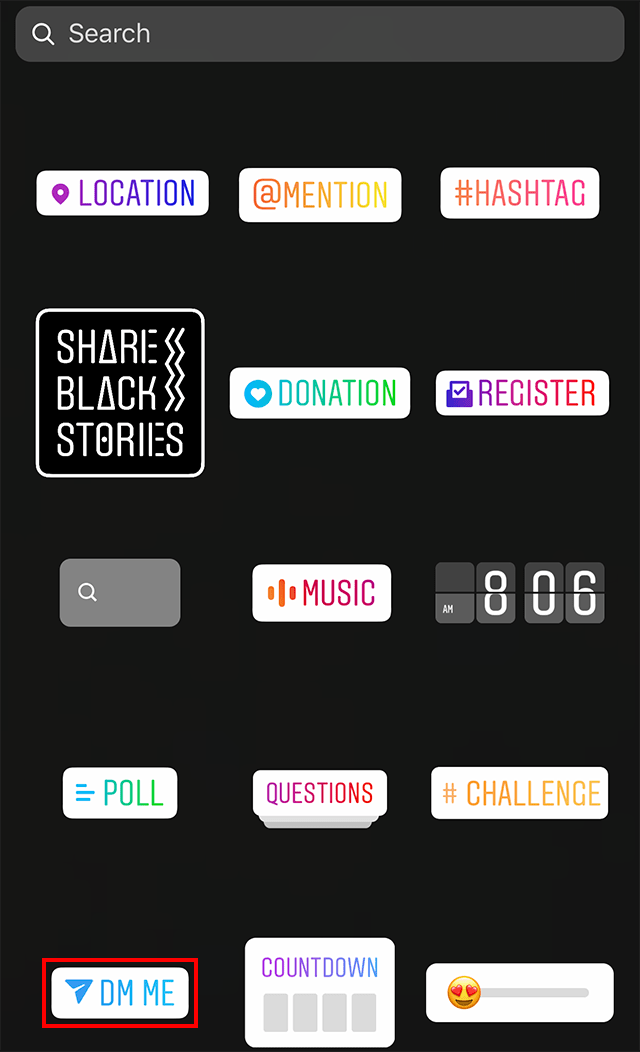
Task: Pick the Register sticker
Action: click(x=522, y=393)
